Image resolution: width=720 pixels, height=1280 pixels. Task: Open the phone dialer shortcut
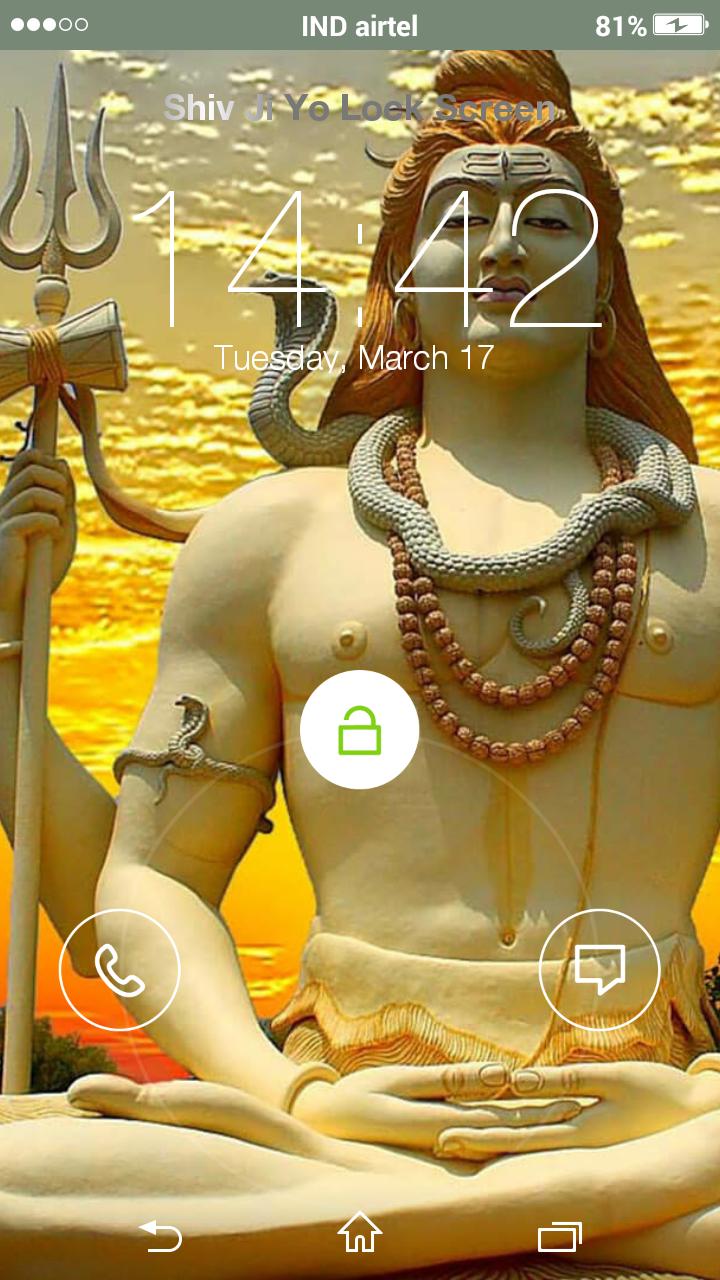pyautogui.click(x=120, y=969)
